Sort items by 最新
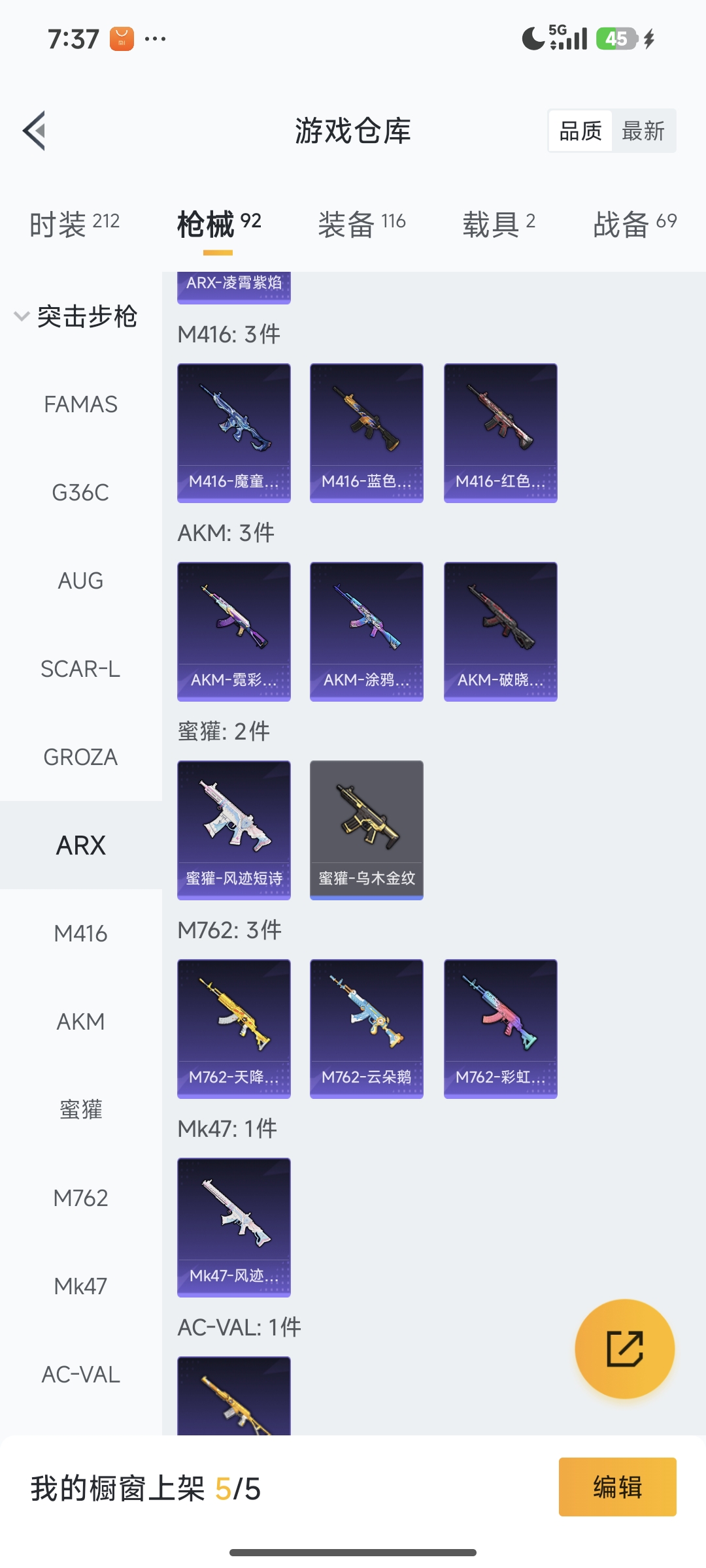706x1568 pixels. pos(643,131)
